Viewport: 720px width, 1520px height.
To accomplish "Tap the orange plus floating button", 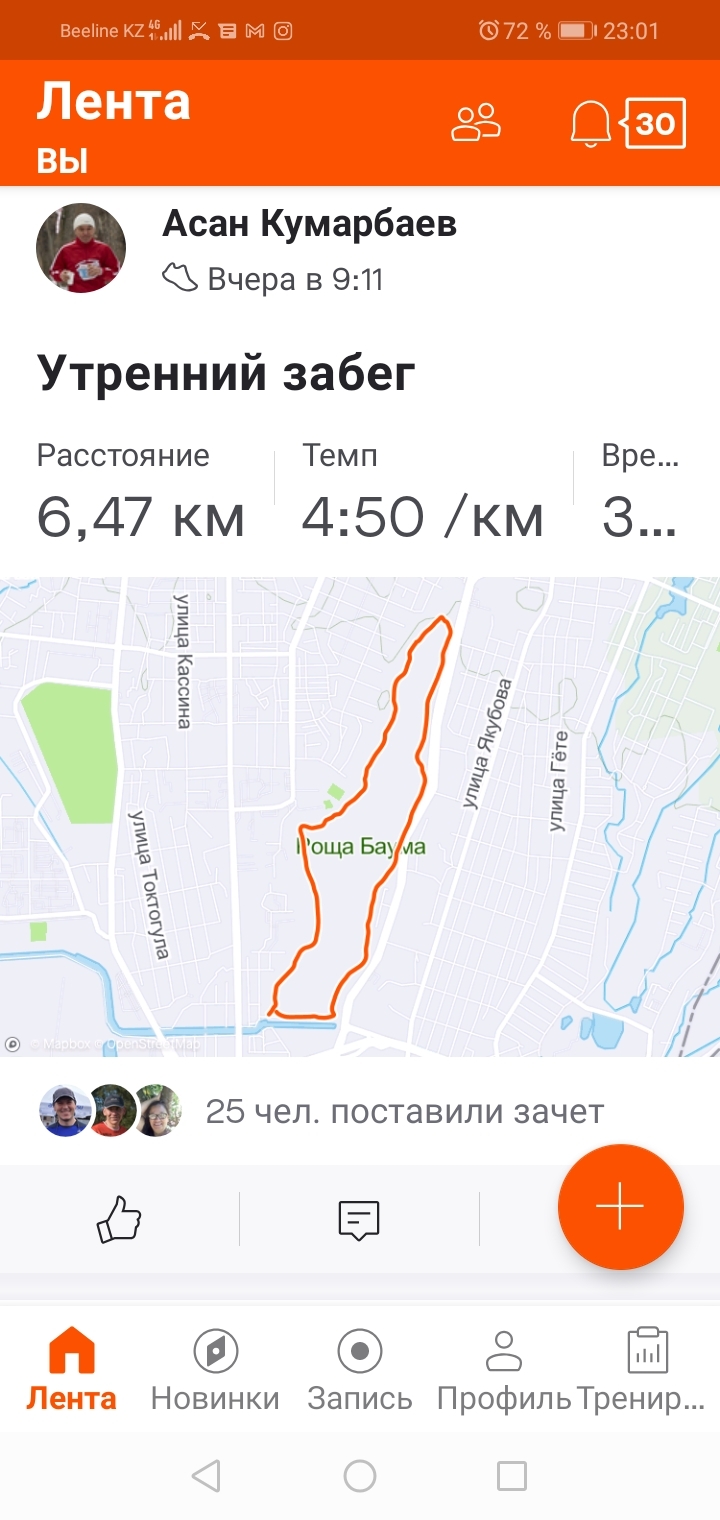I will coord(620,1207).
